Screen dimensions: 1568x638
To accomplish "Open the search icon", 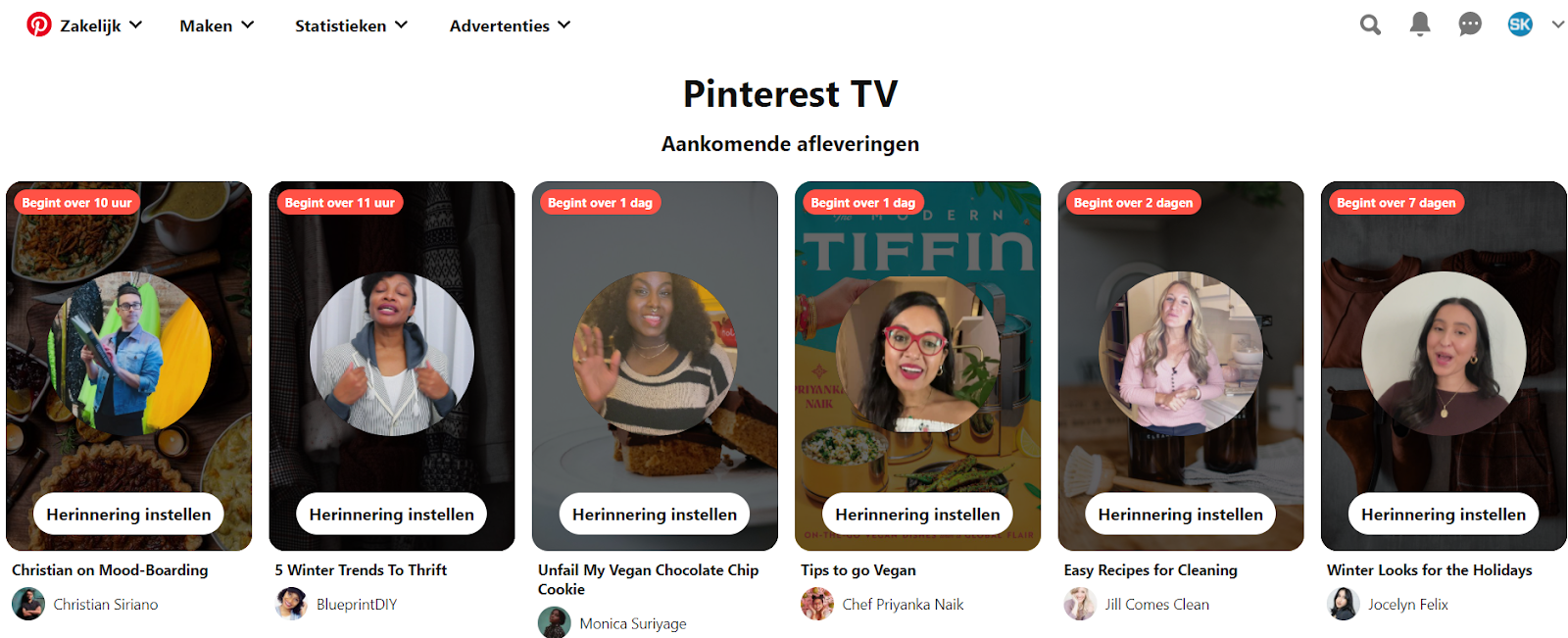I will (x=1370, y=25).
